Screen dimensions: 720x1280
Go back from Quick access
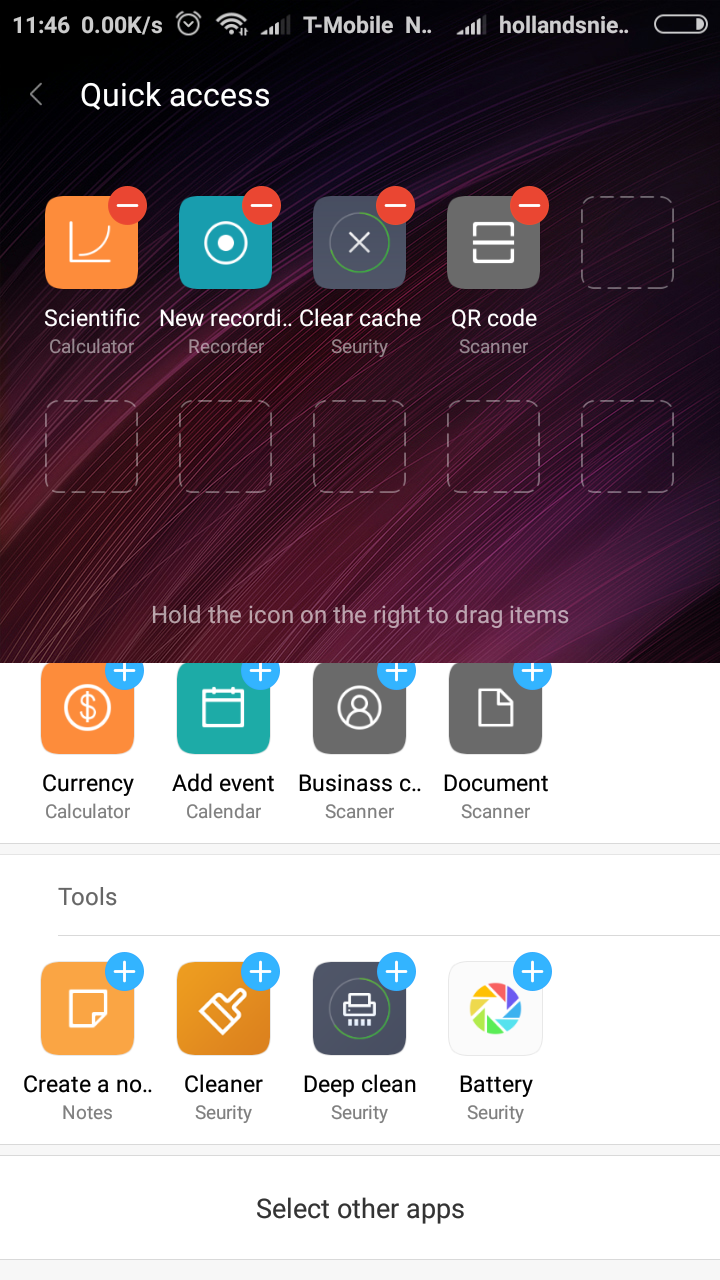point(37,95)
